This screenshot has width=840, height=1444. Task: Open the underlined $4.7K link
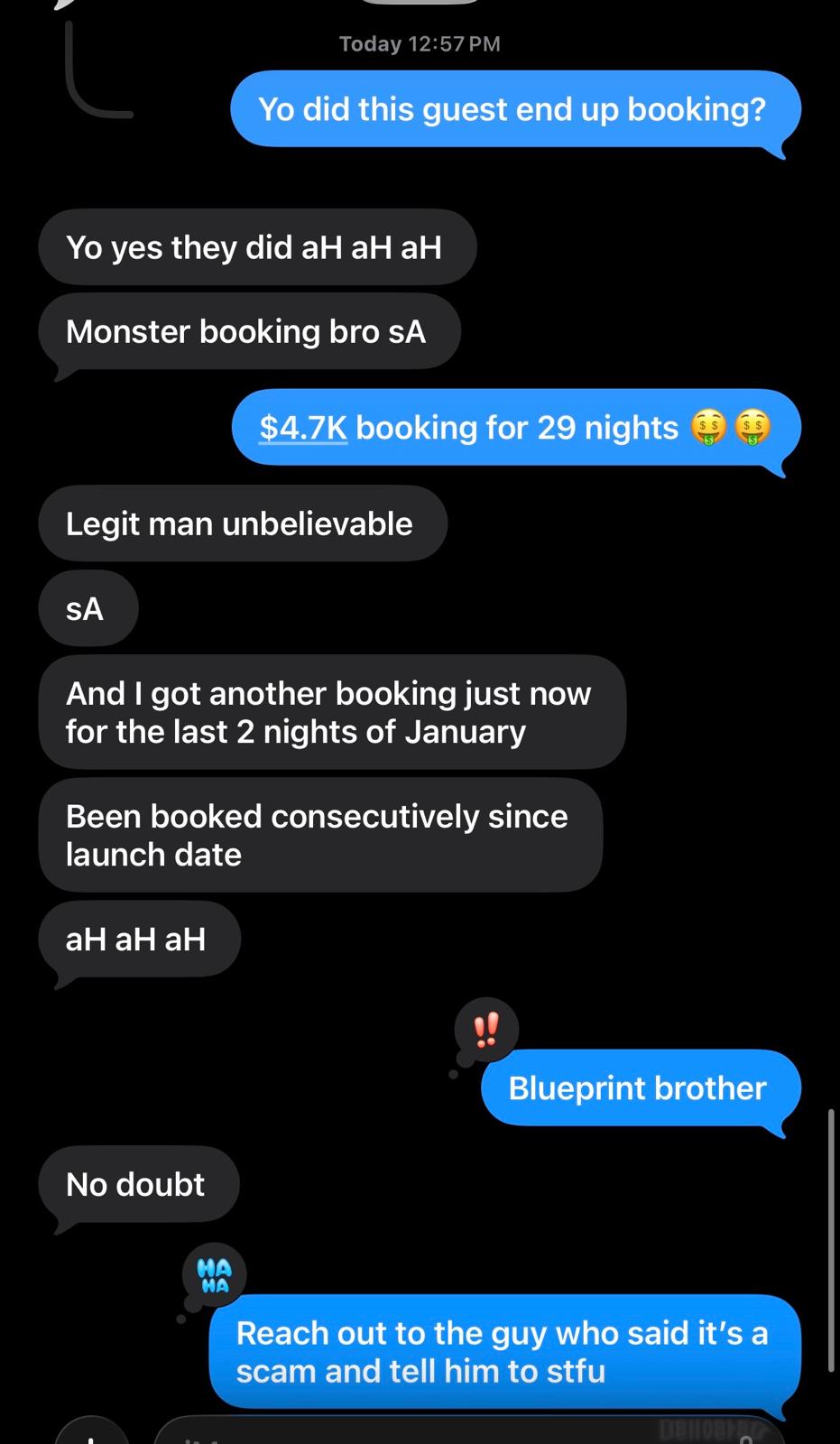[302, 428]
